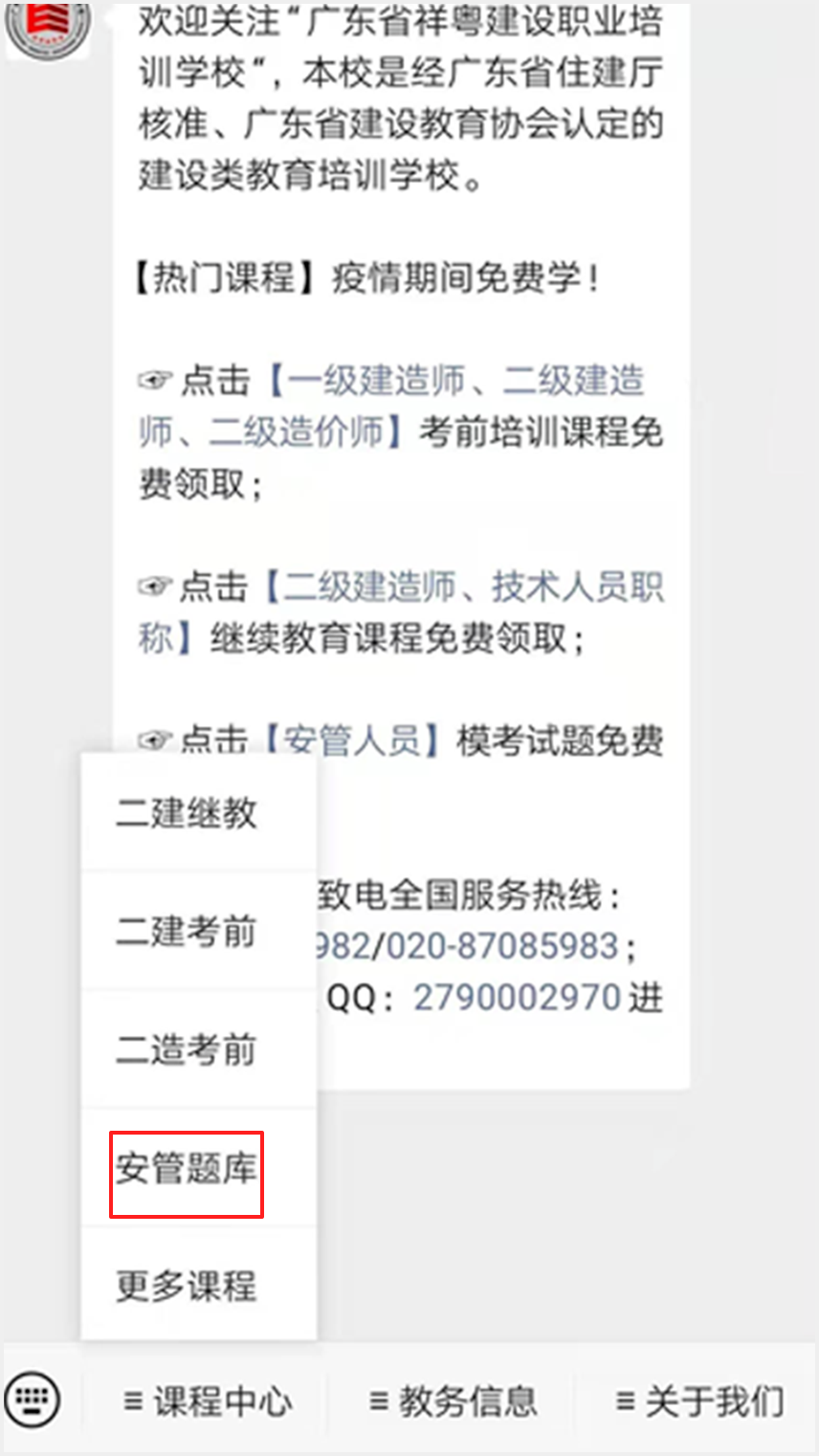The width and height of the screenshot is (819, 1456).
Task: Tap the QQ number 2790002970
Action: pyautogui.click(x=518, y=998)
